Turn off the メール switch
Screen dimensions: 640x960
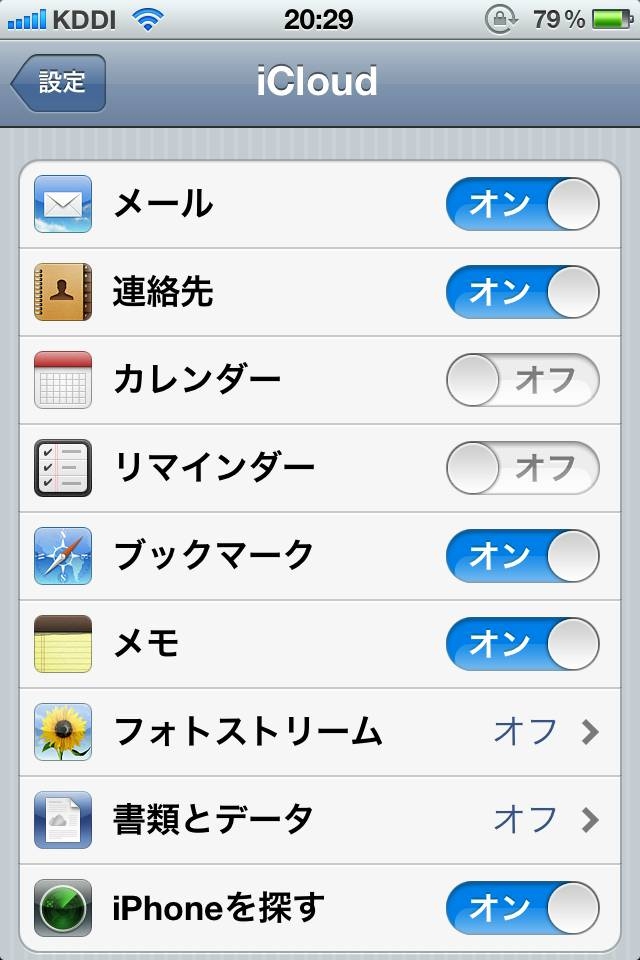(x=522, y=204)
